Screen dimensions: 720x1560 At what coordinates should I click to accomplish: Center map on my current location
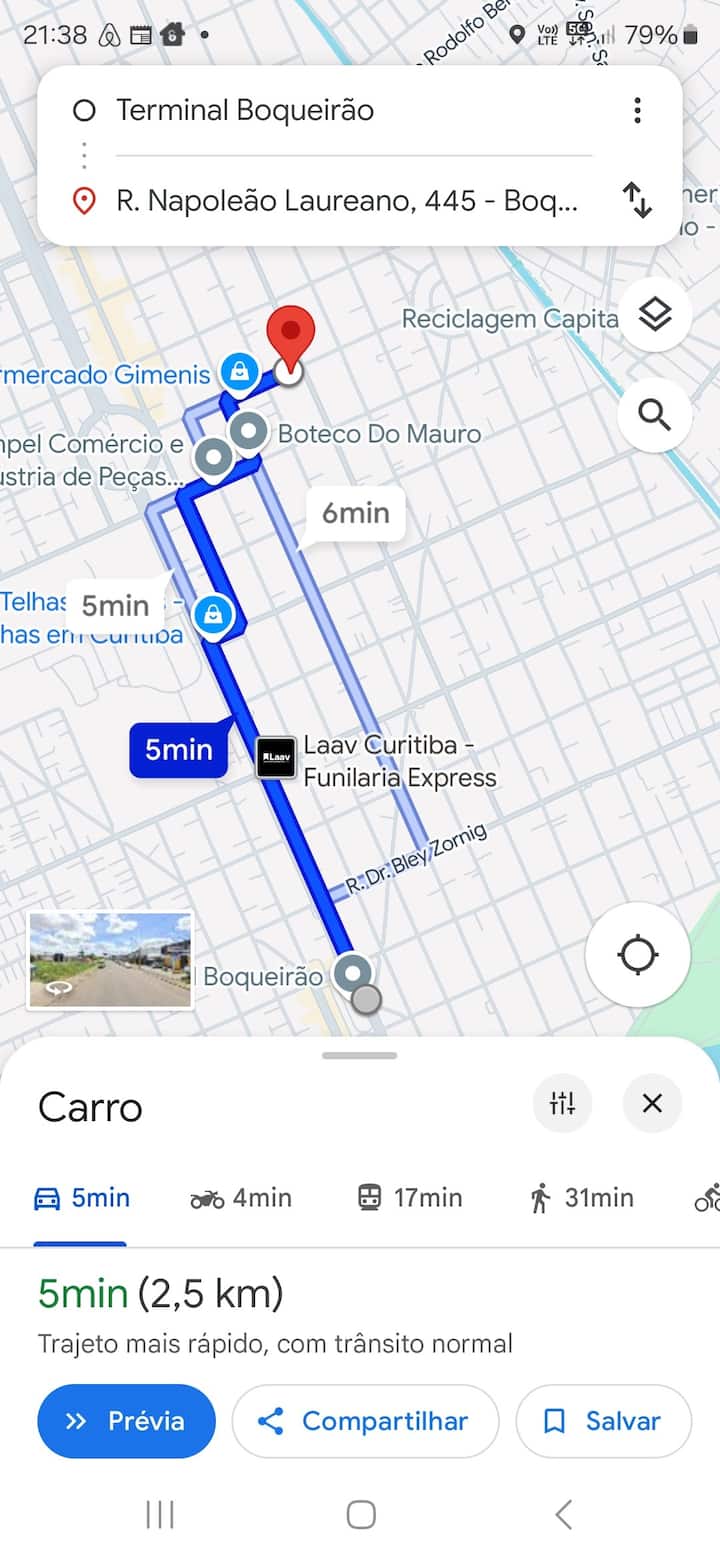pyautogui.click(x=637, y=955)
